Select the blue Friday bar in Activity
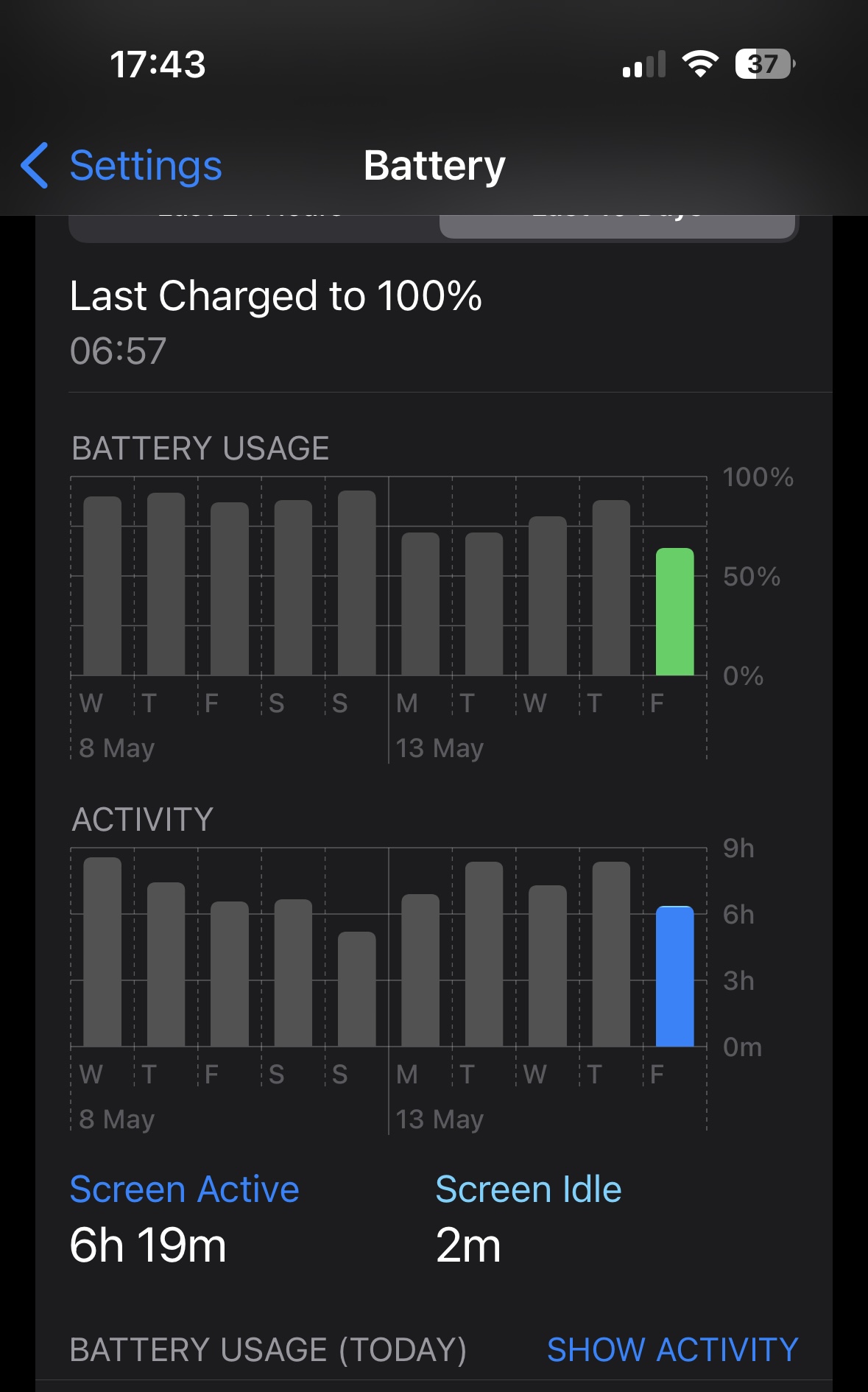 pos(674,977)
